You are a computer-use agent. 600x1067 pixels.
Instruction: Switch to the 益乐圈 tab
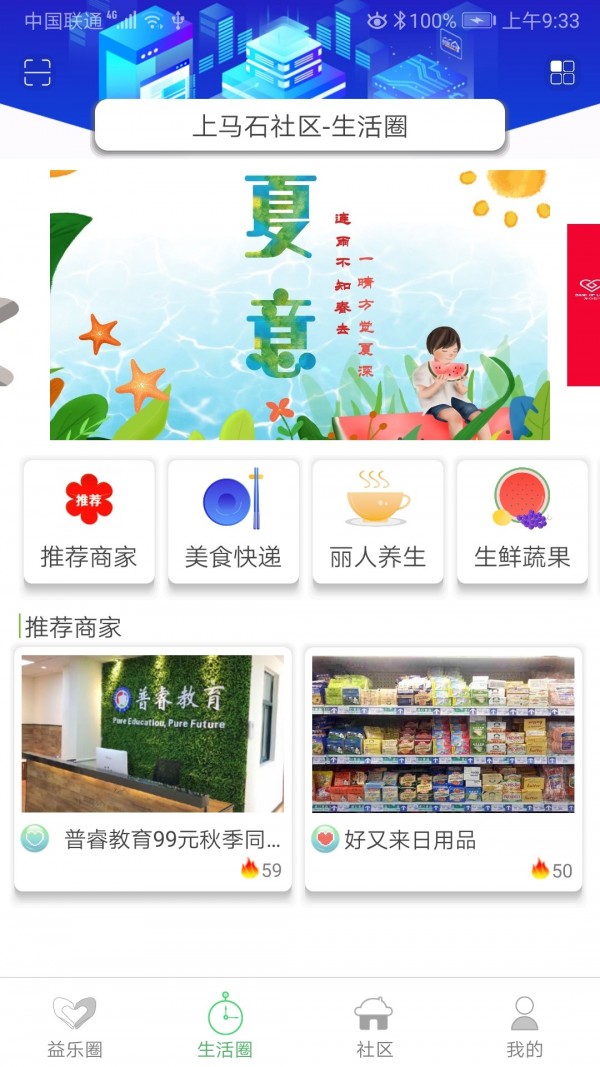pos(75,1025)
